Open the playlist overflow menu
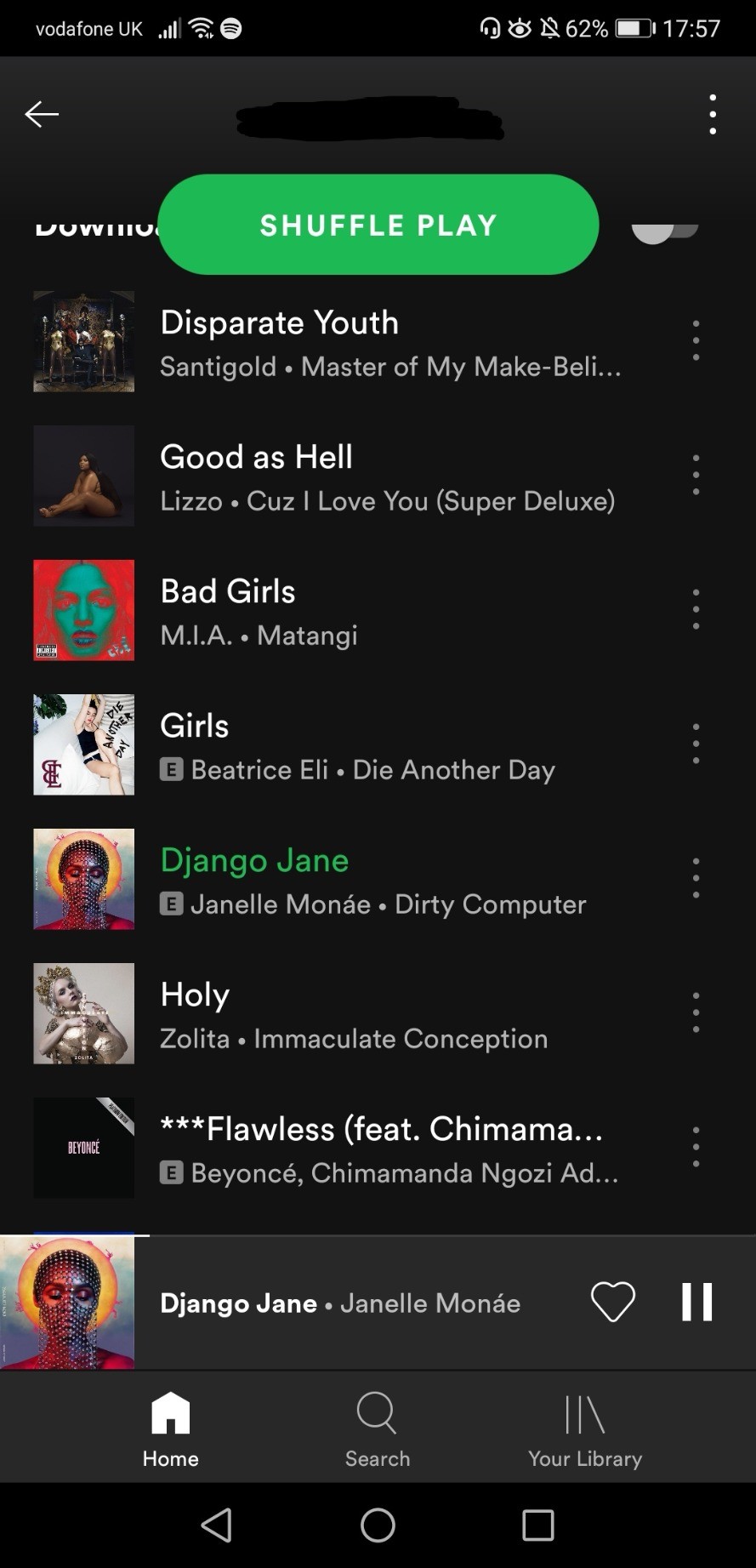756x1568 pixels. 713,114
